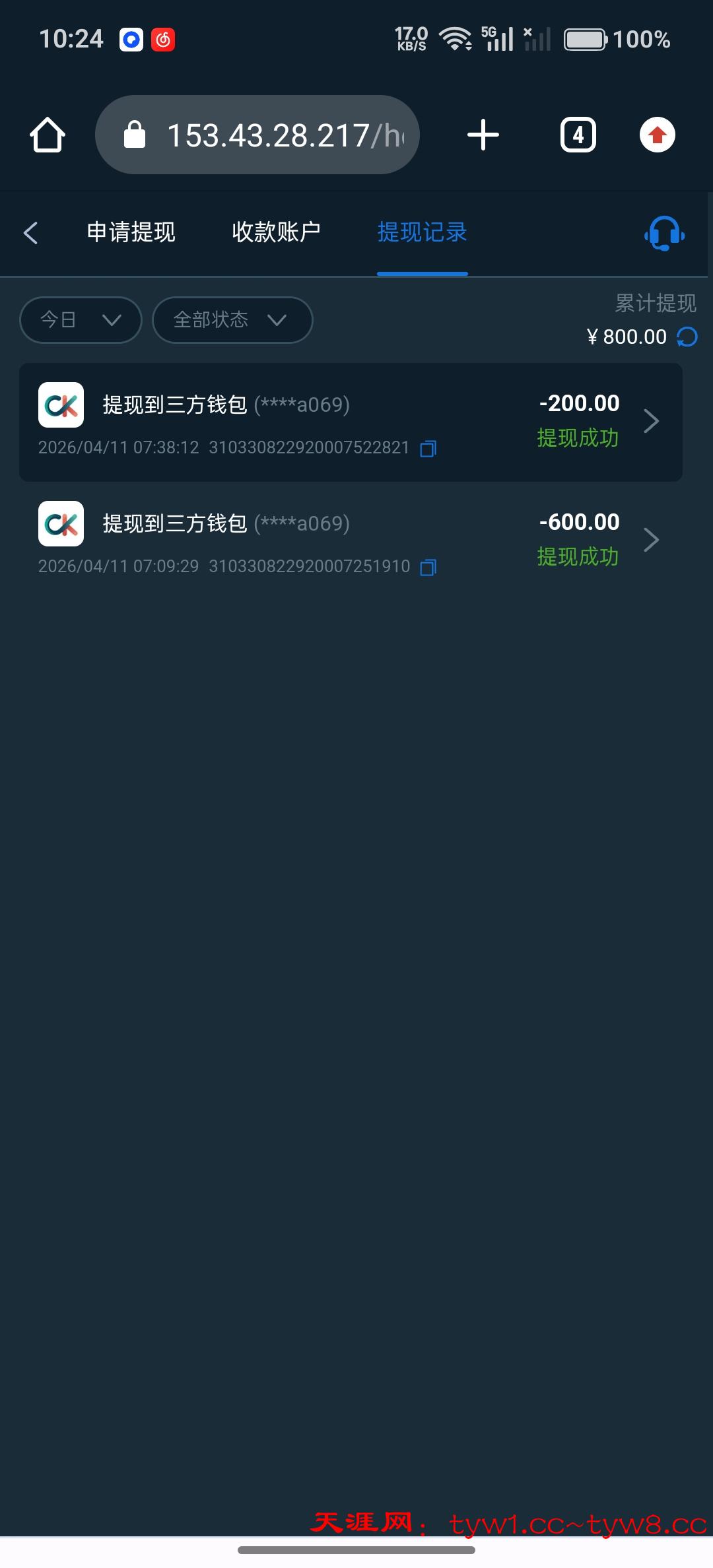Screen dimensions: 713x1568
Task: Select the 提现记录 tab
Action: click(422, 232)
